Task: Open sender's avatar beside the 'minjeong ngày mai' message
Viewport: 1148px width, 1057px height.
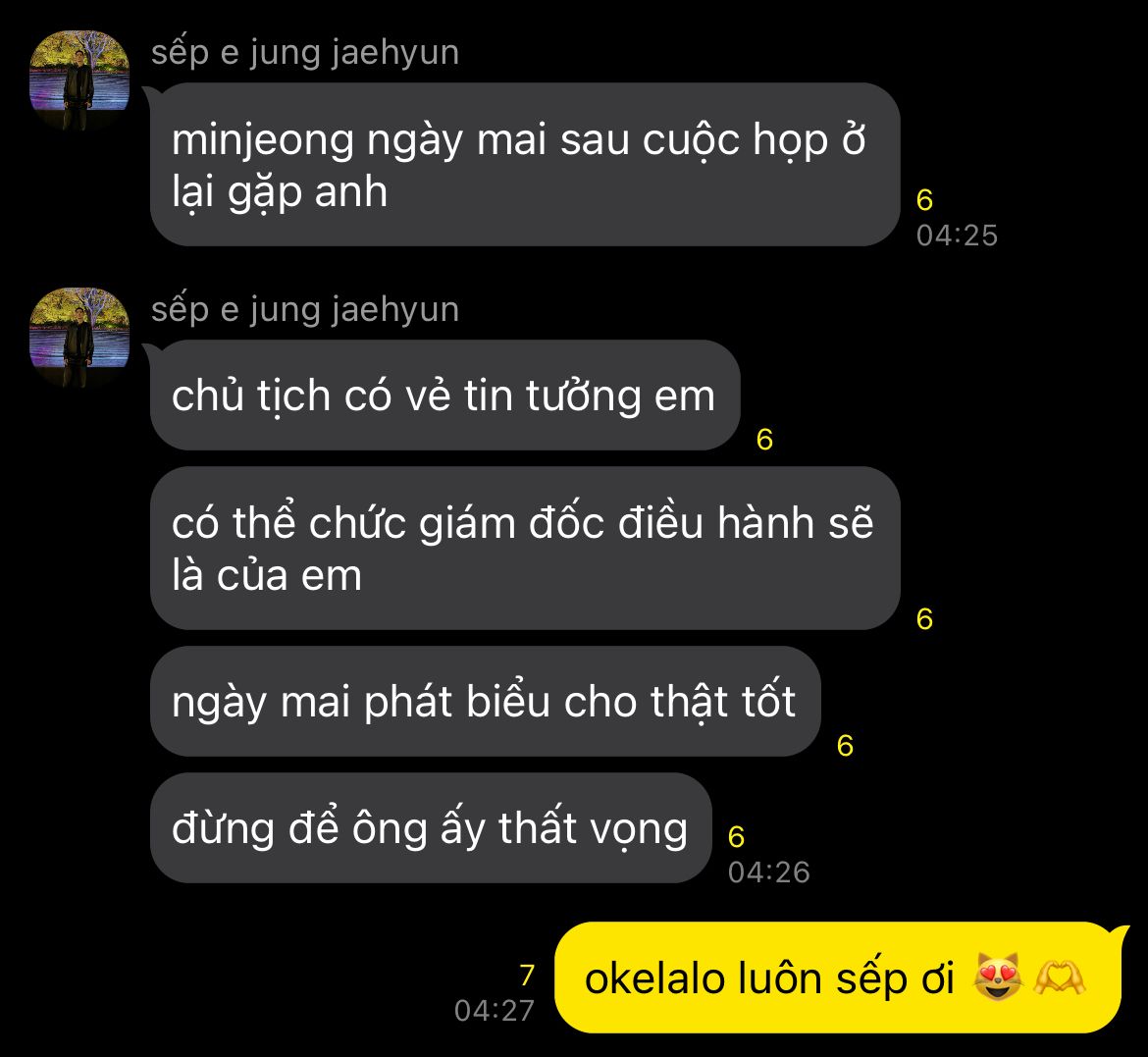Action: 79,80
